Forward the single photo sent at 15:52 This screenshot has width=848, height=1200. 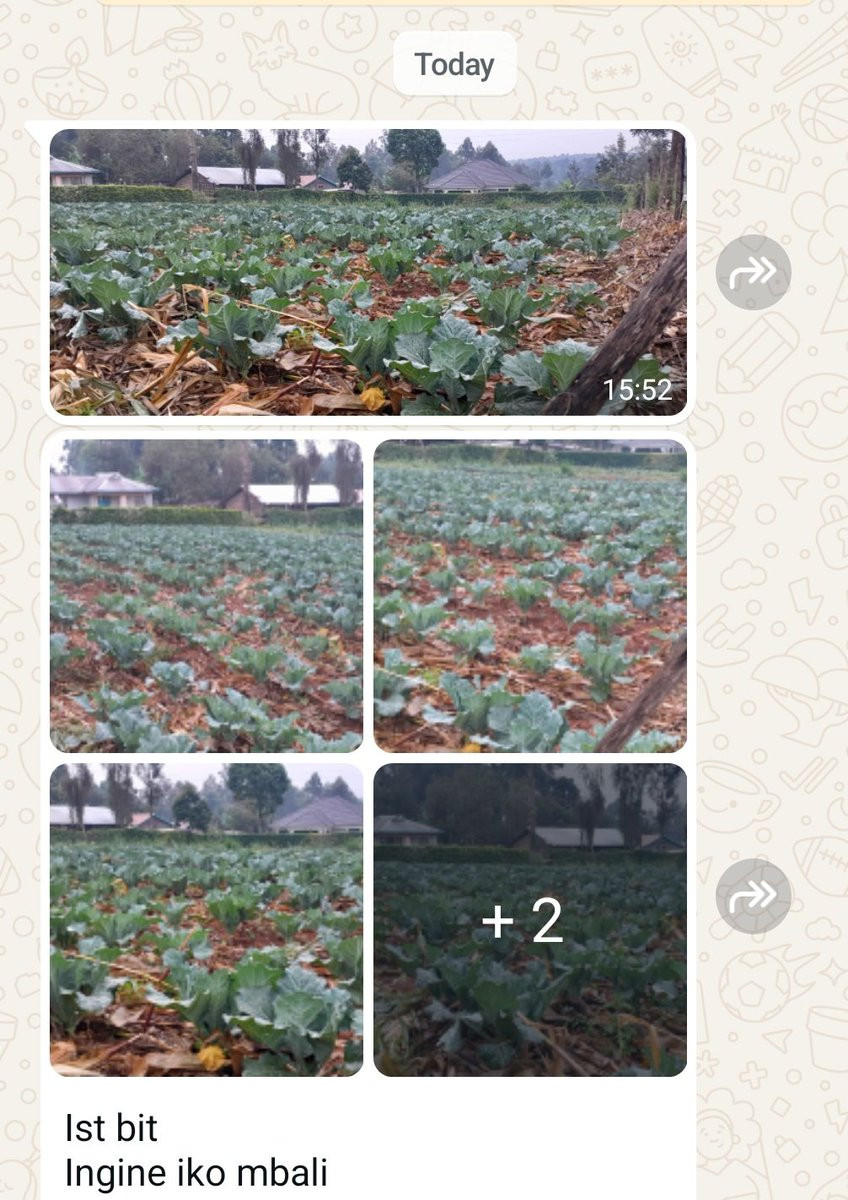pos(753,272)
